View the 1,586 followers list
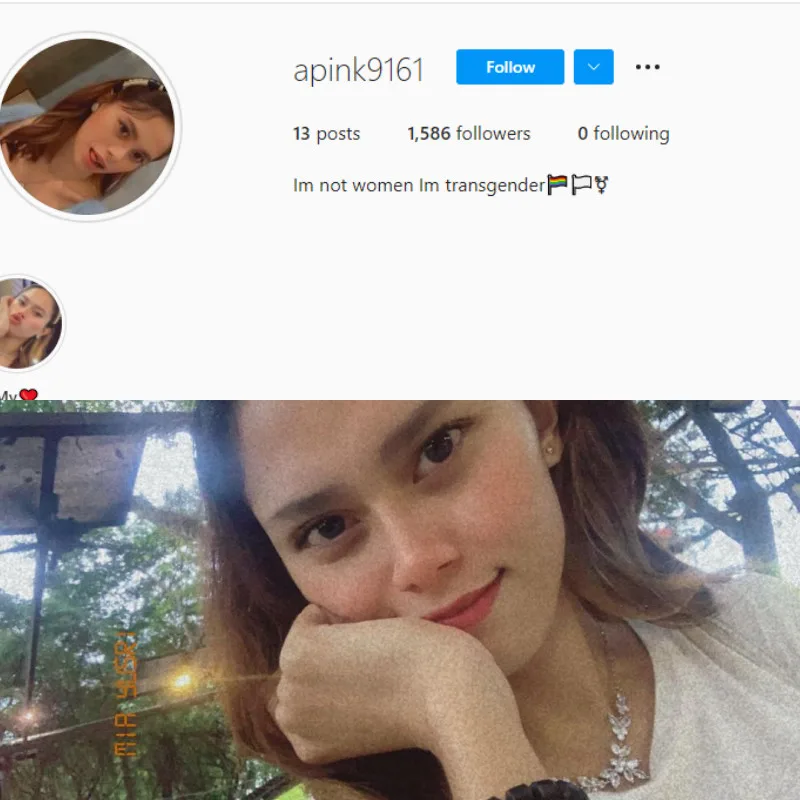 468,134
